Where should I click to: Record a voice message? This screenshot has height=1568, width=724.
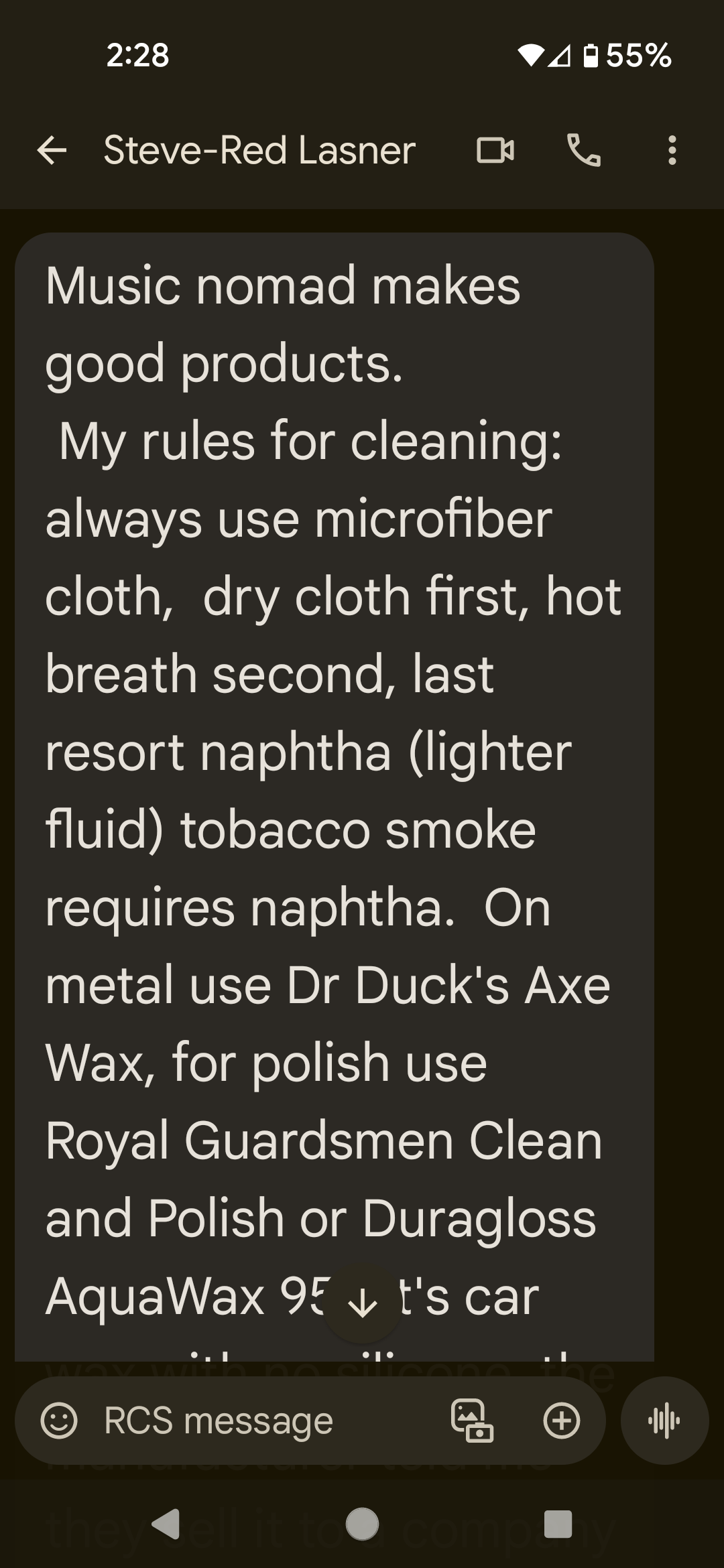tap(664, 1420)
